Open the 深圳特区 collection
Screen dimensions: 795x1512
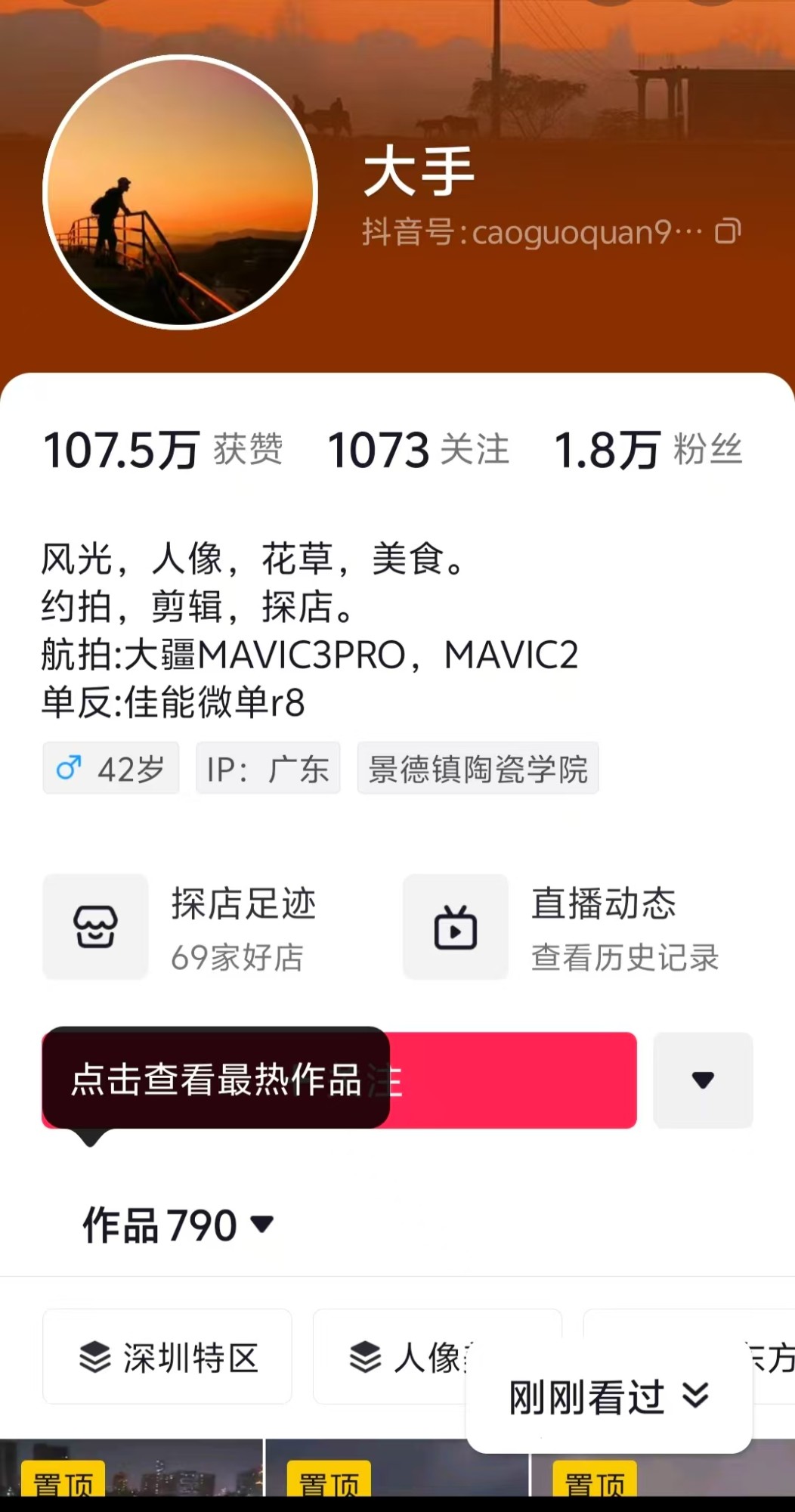168,1357
